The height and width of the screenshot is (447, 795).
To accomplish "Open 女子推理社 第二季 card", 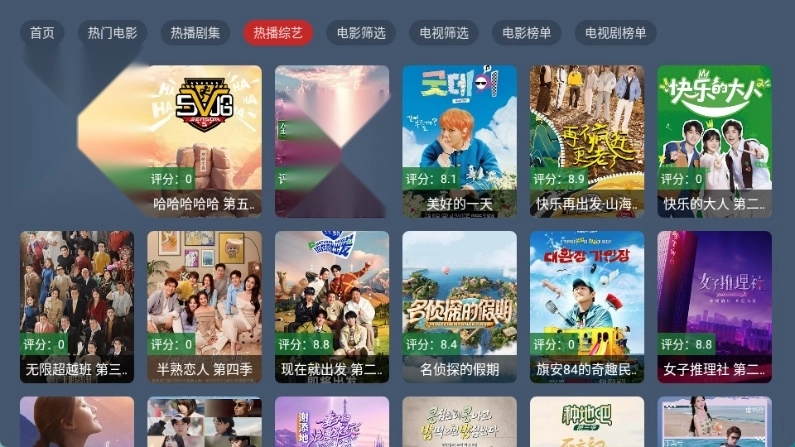I will click(x=714, y=306).
